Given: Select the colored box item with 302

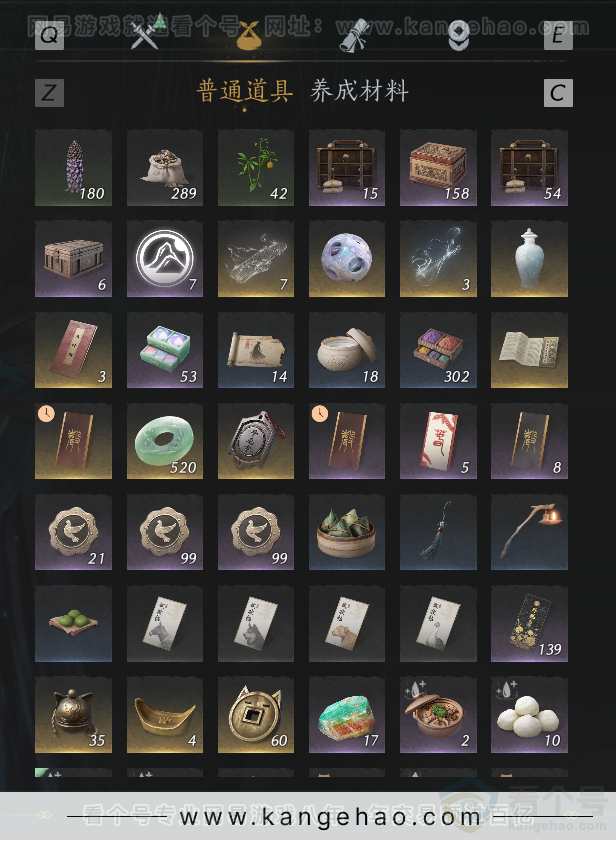Looking at the screenshot, I should 438,350.
